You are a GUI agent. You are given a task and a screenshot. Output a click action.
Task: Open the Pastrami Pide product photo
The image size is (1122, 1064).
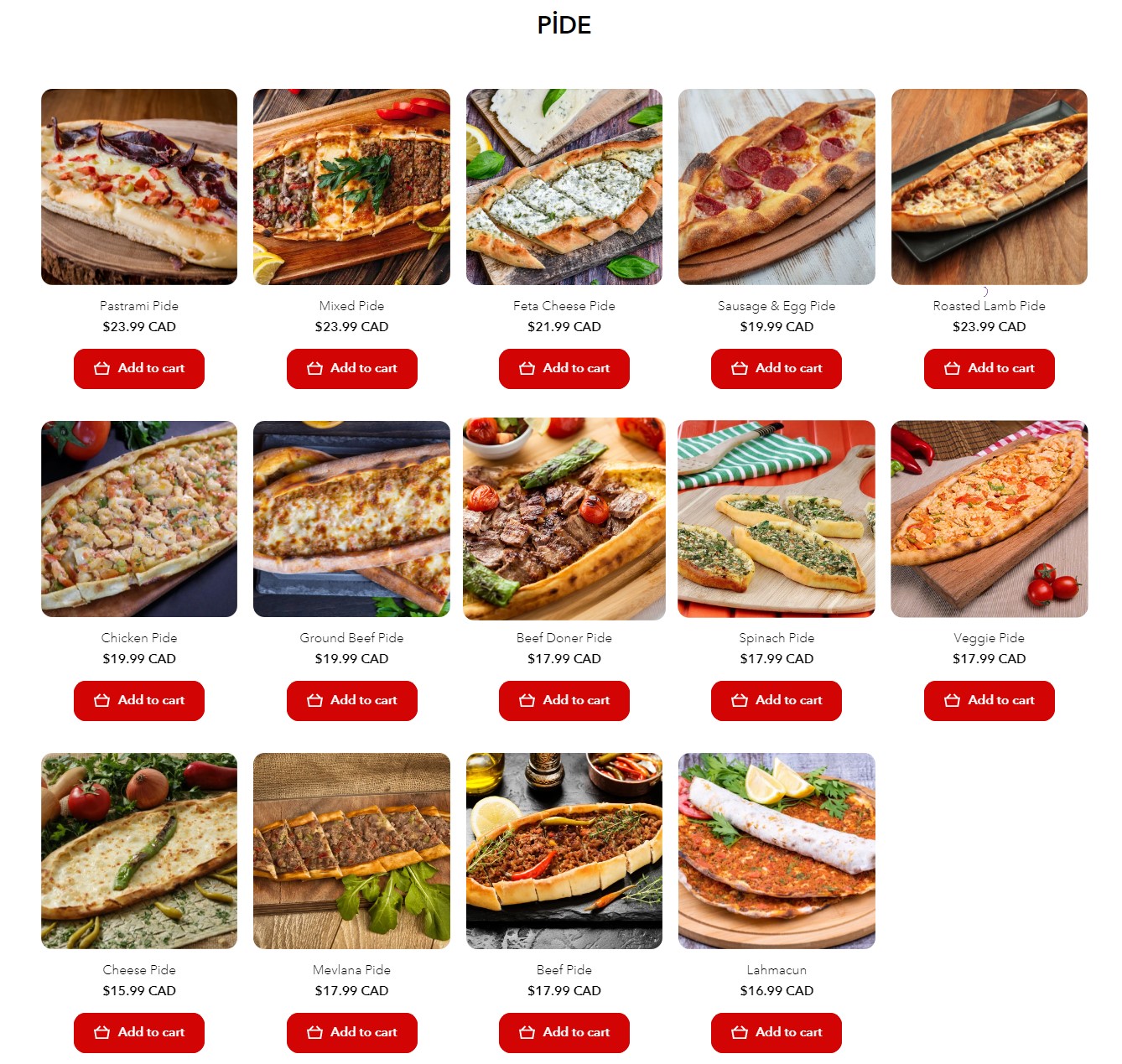[139, 187]
